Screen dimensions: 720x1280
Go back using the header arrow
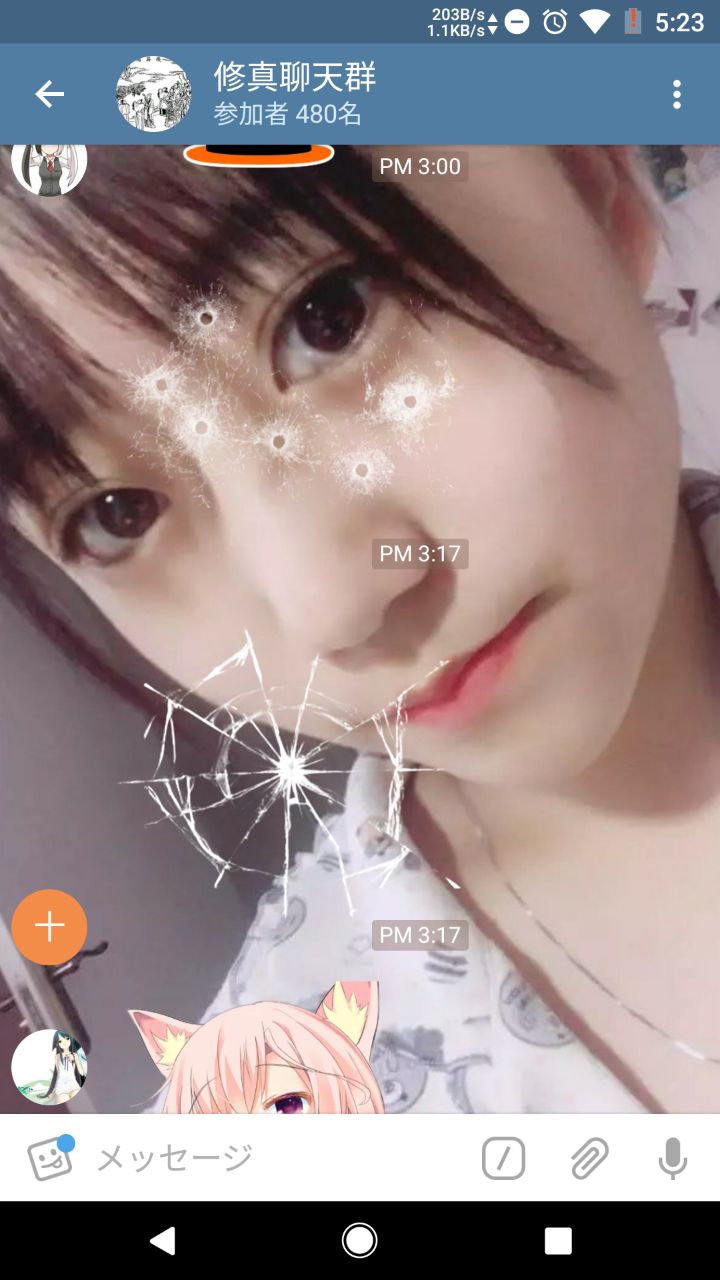(49, 94)
